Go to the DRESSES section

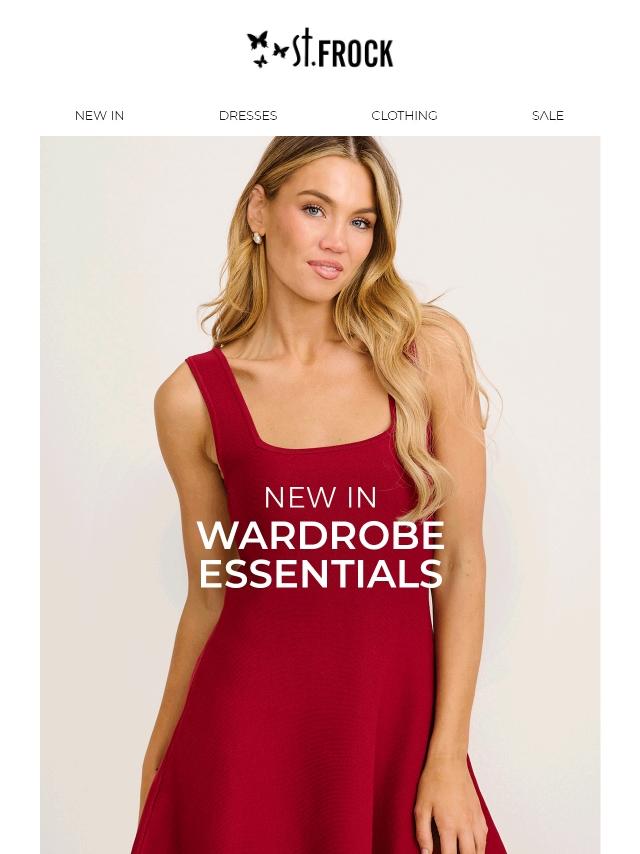coord(248,116)
